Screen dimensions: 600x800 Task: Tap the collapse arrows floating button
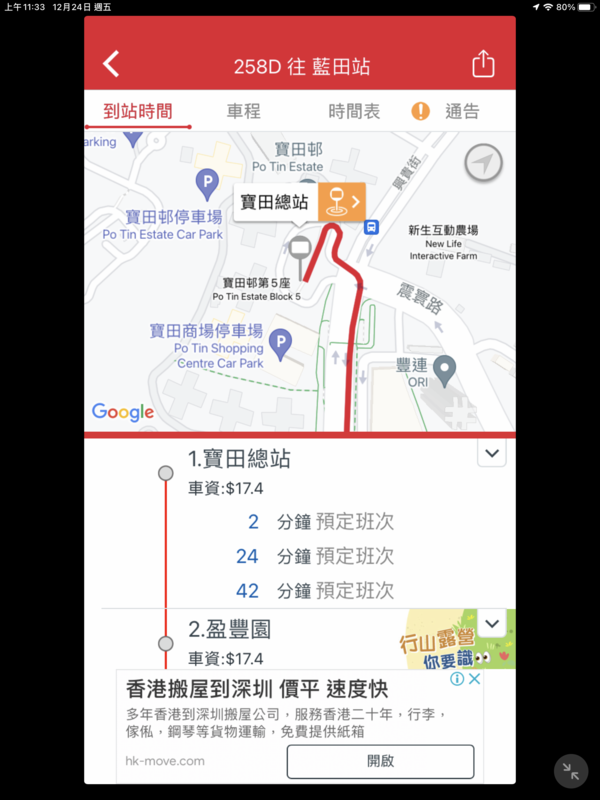[571, 771]
